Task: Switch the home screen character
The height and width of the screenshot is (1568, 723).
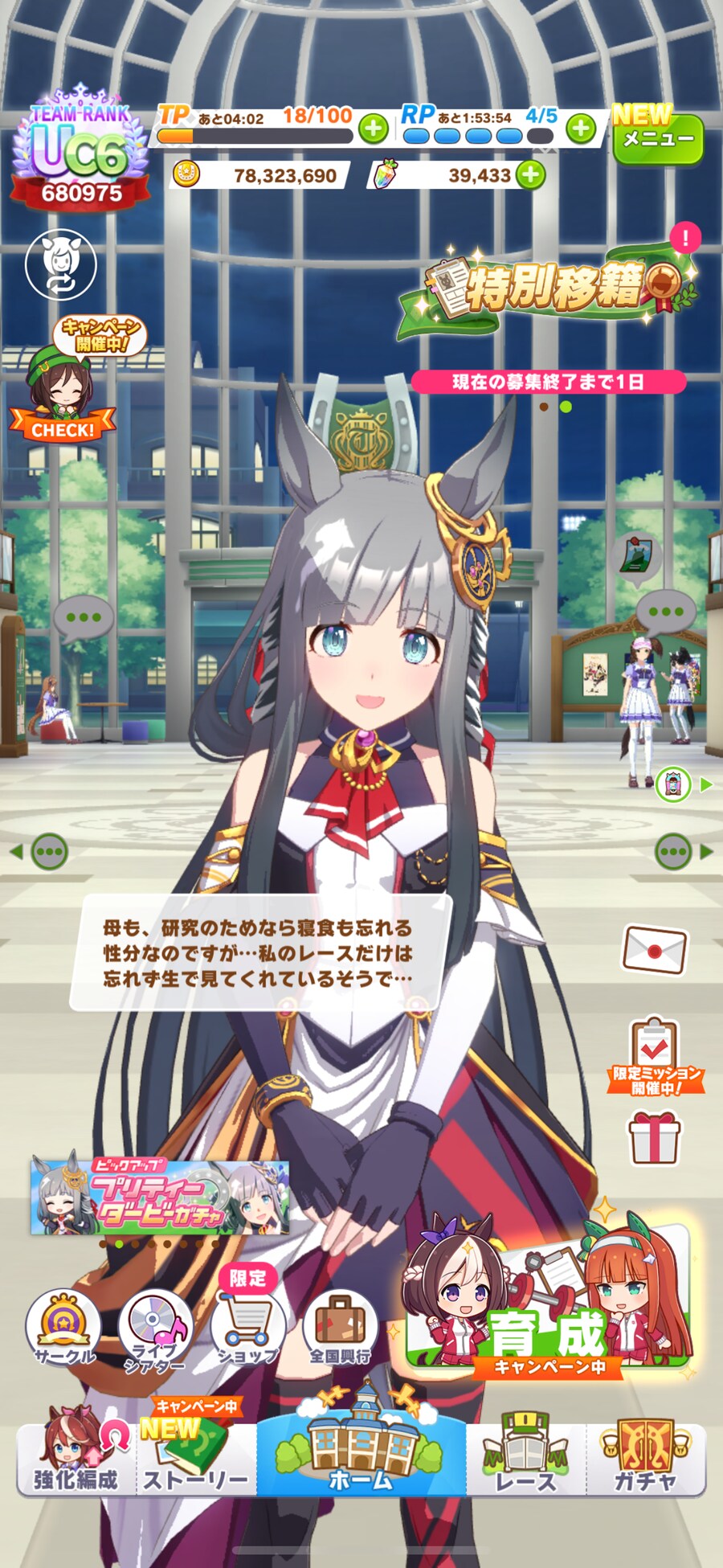Action: [x=61, y=264]
